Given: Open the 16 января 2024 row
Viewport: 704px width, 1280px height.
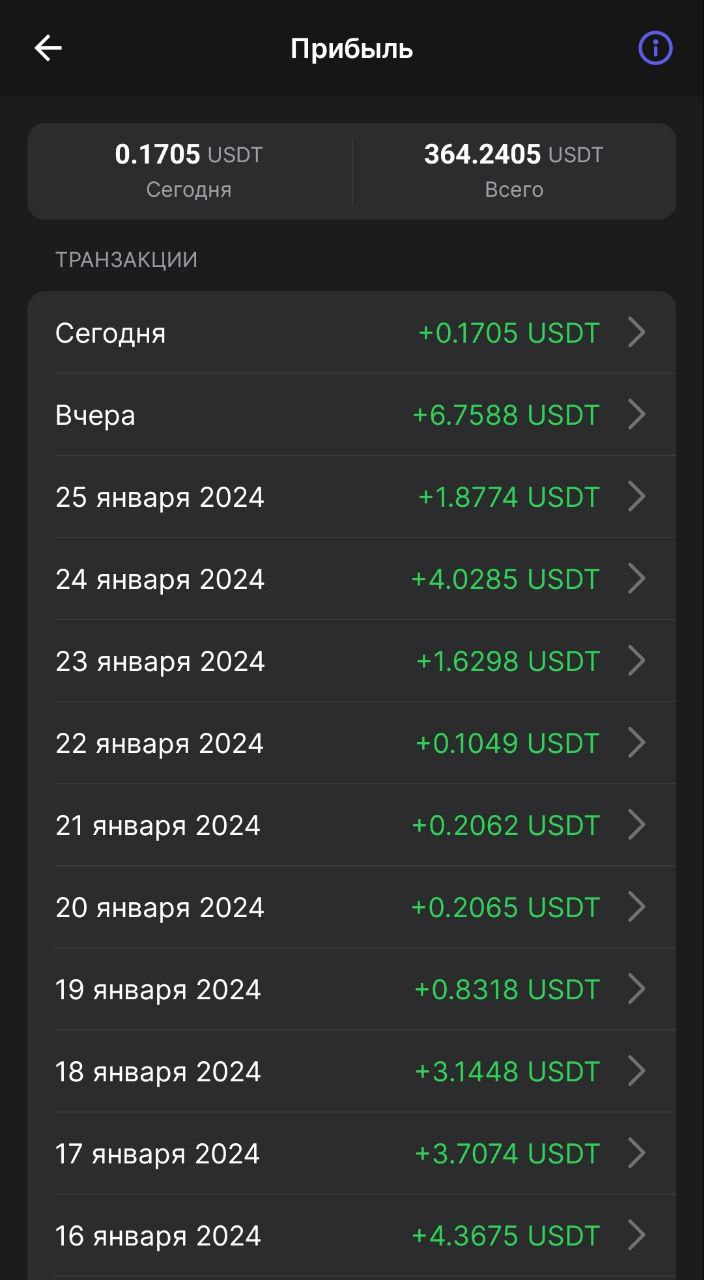Looking at the screenshot, I should point(352,1235).
